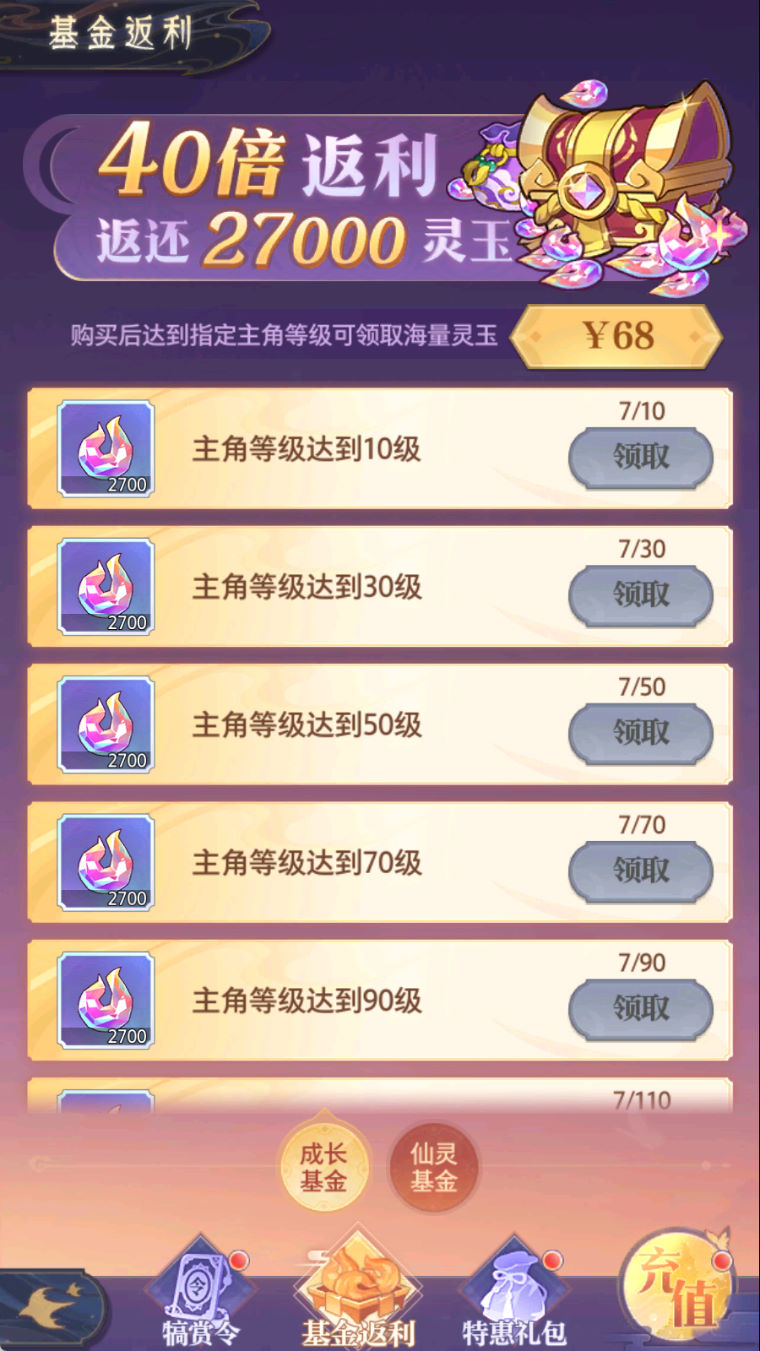The image size is (760, 1351).
Task: Claim the level 50 reward (50级)
Action: pyautogui.click(x=640, y=733)
